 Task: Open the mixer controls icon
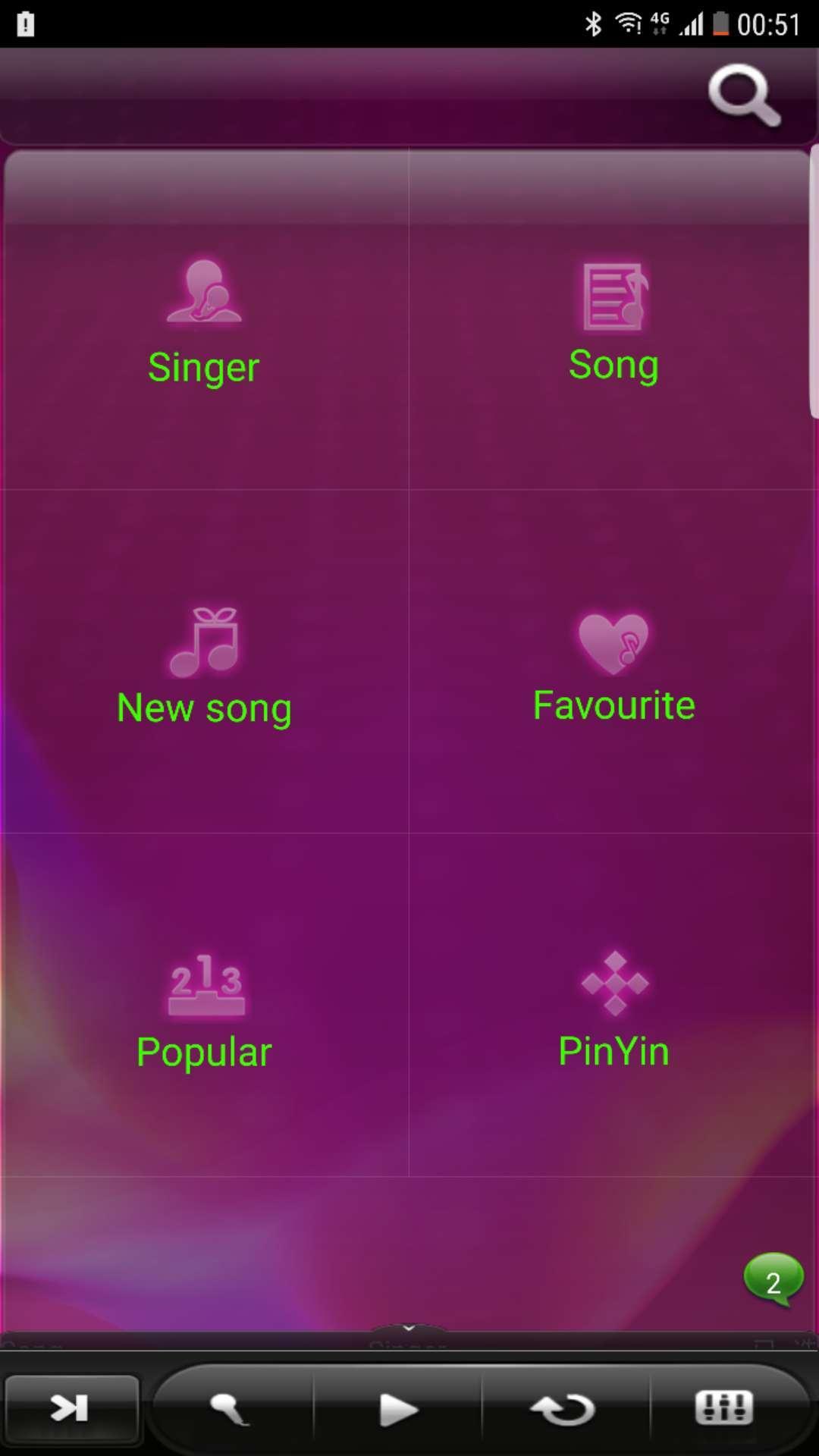pyautogui.click(x=724, y=1407)
